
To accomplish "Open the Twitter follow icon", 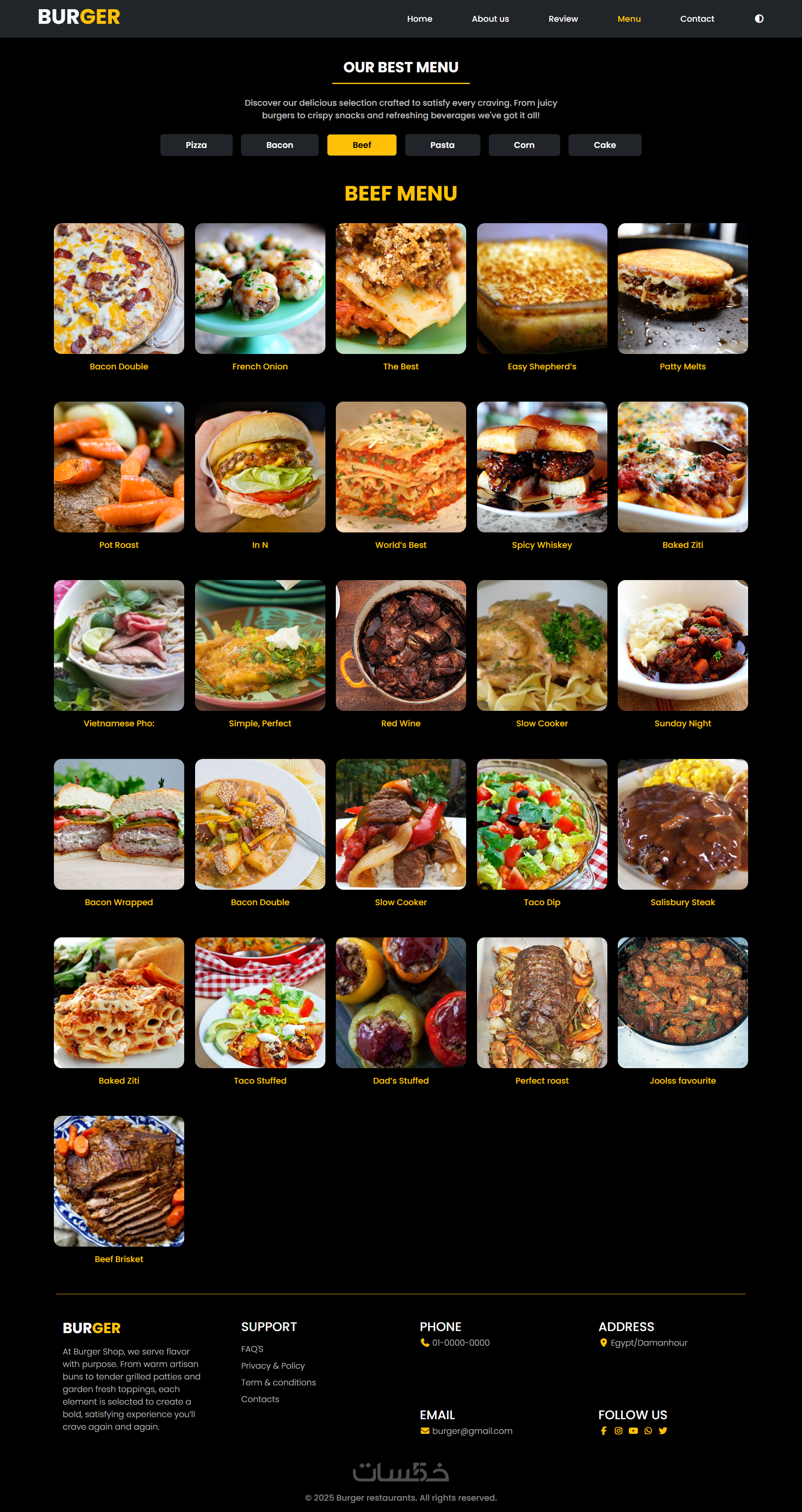I will pyautogui.click(x=662, y=1431).
